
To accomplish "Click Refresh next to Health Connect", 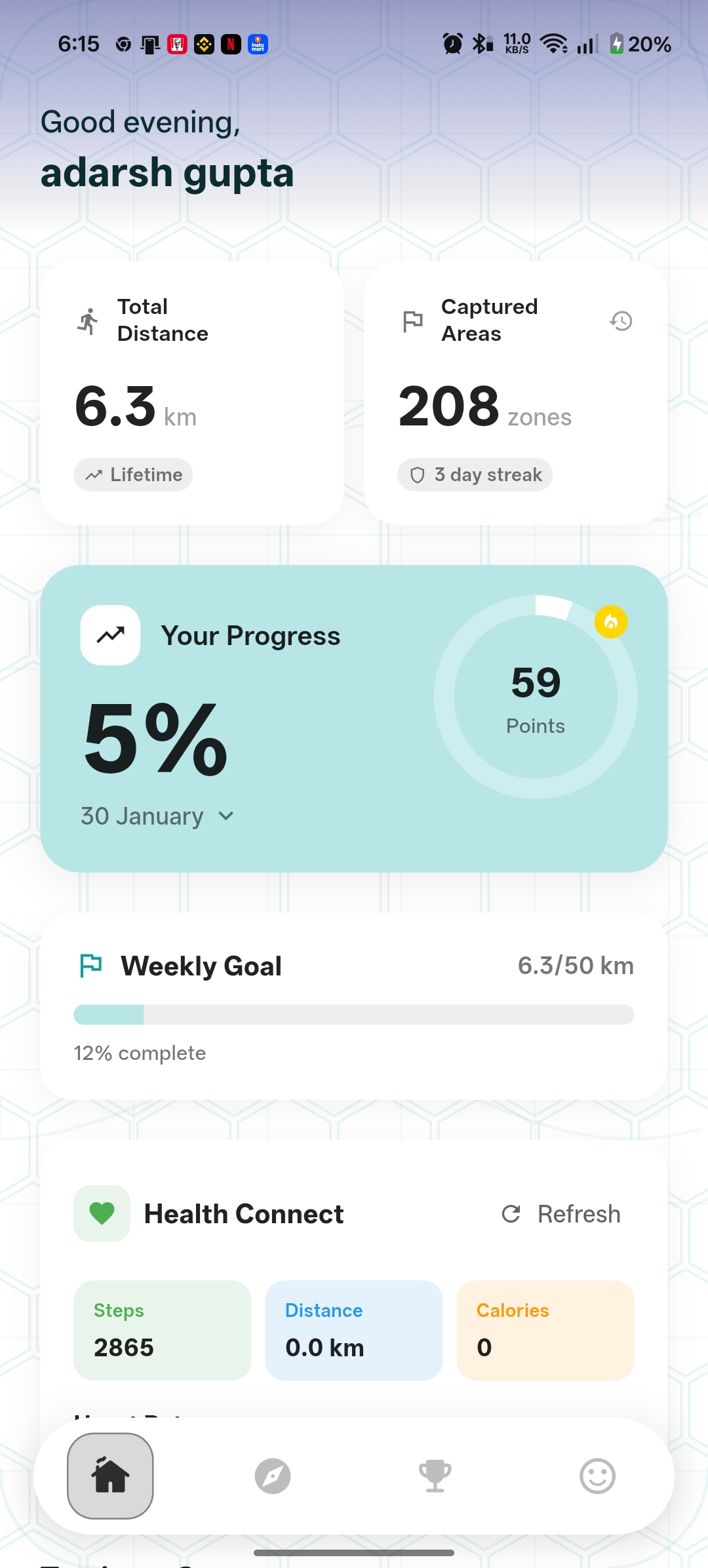I will [560, 1213].
